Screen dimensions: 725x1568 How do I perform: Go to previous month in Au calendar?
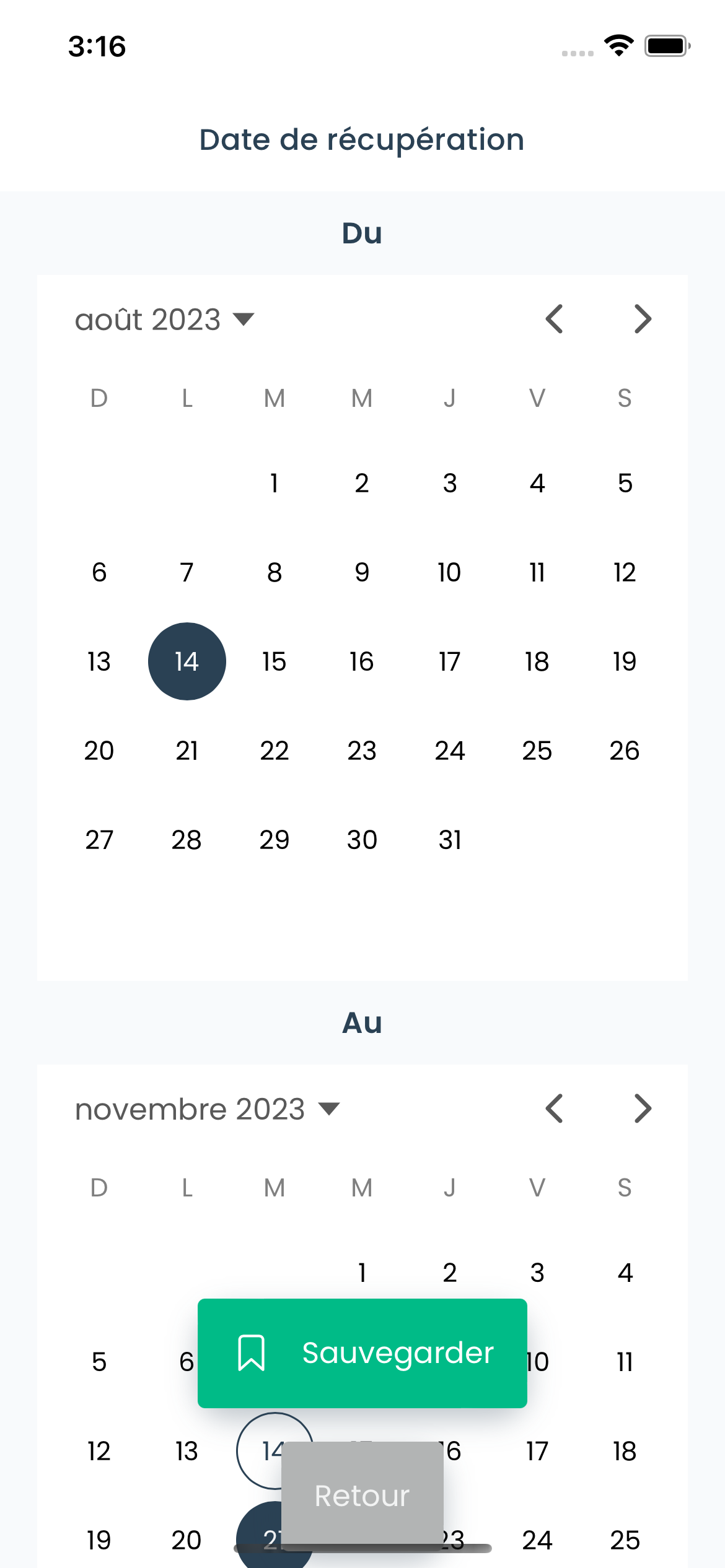point(555,1109)
